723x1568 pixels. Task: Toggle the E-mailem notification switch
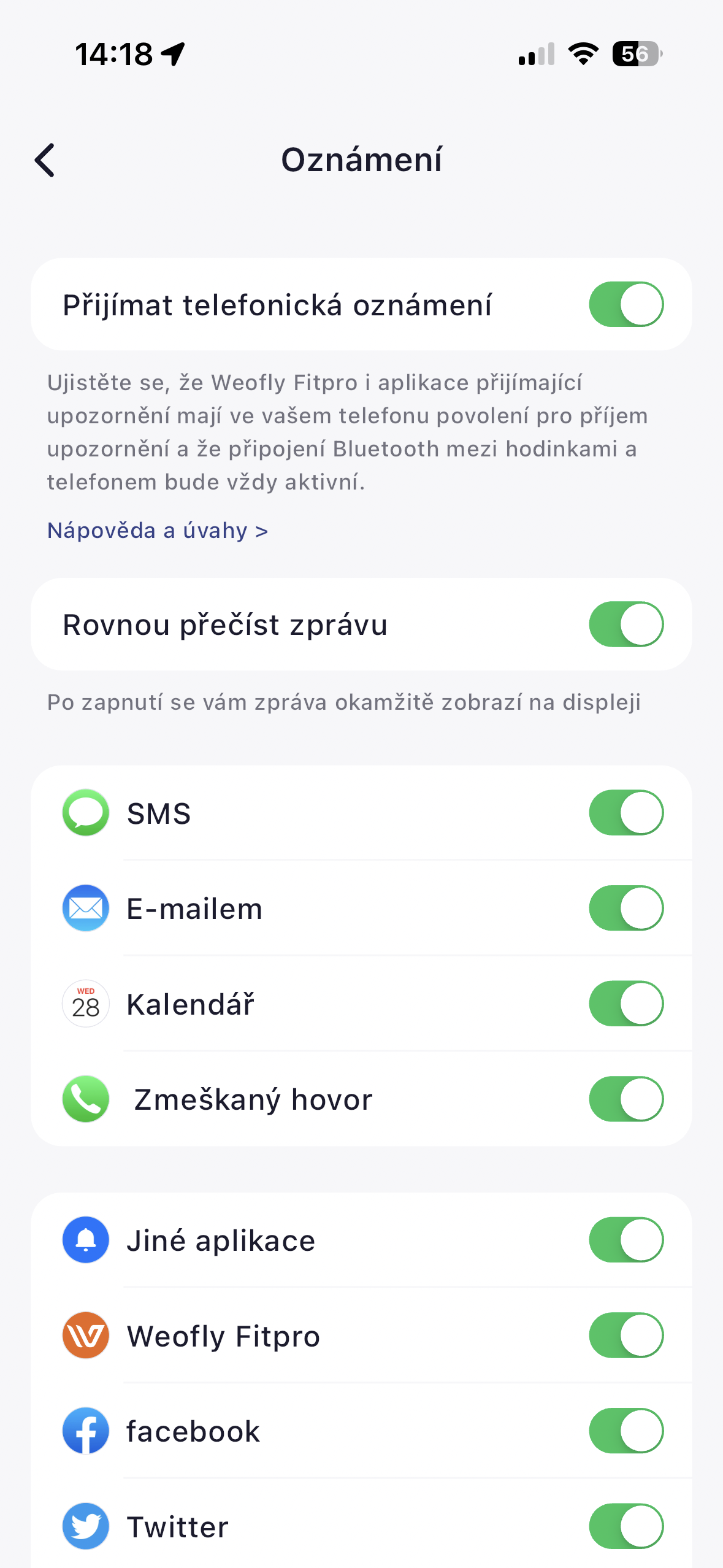pos(625,908)
